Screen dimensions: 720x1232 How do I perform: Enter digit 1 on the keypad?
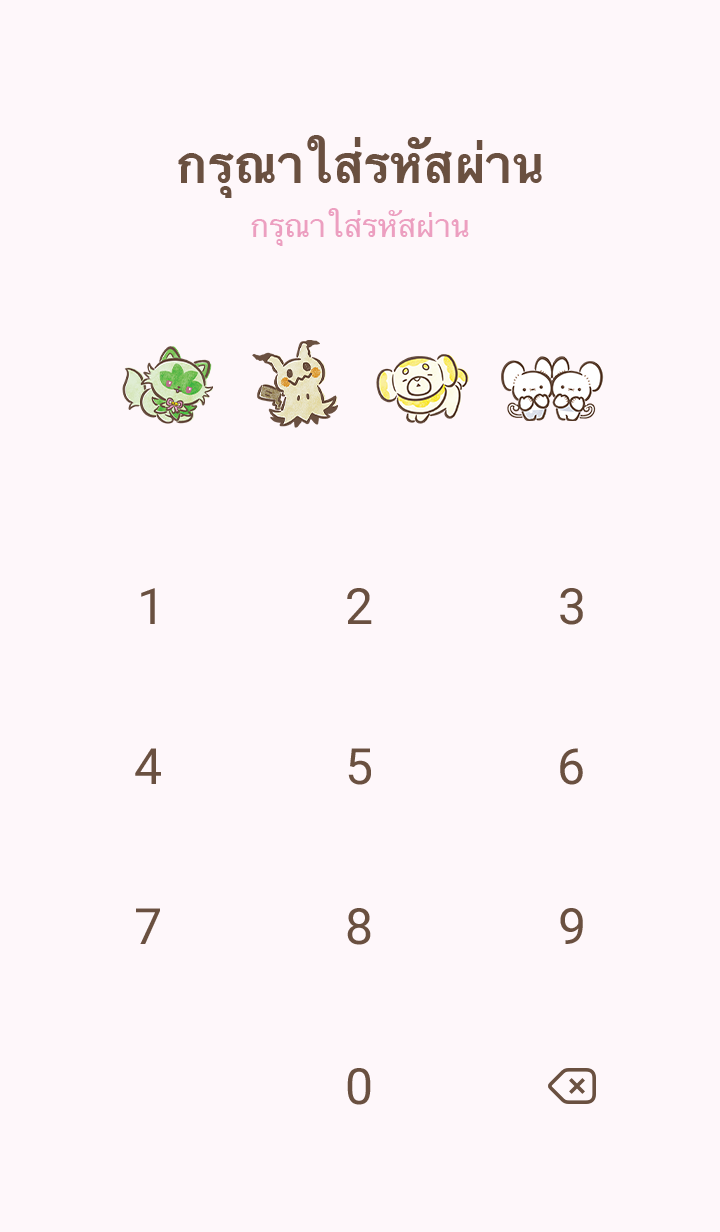click(x=149, y=607)
